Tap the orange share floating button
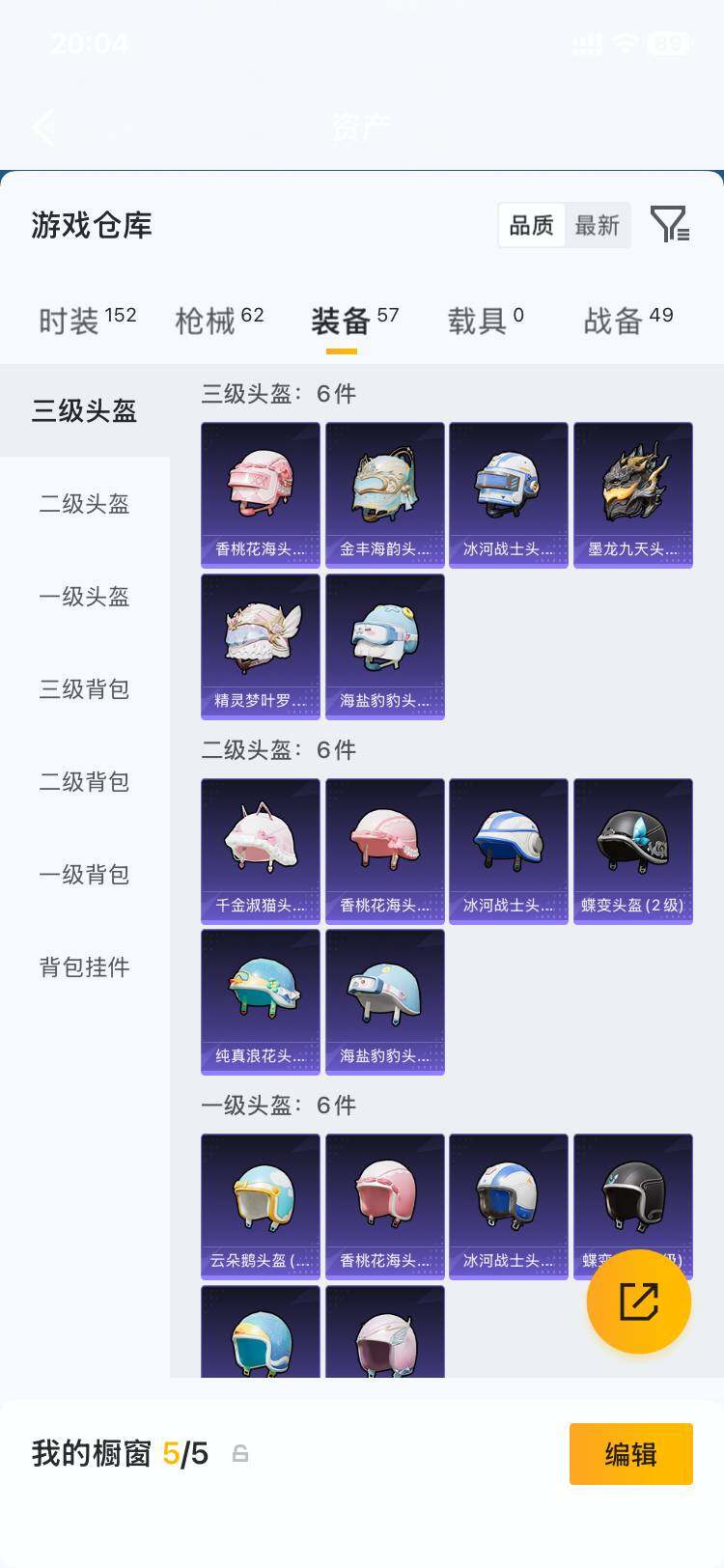Viewport: 724px width, 1568px height. click(x=638, y=1302)
